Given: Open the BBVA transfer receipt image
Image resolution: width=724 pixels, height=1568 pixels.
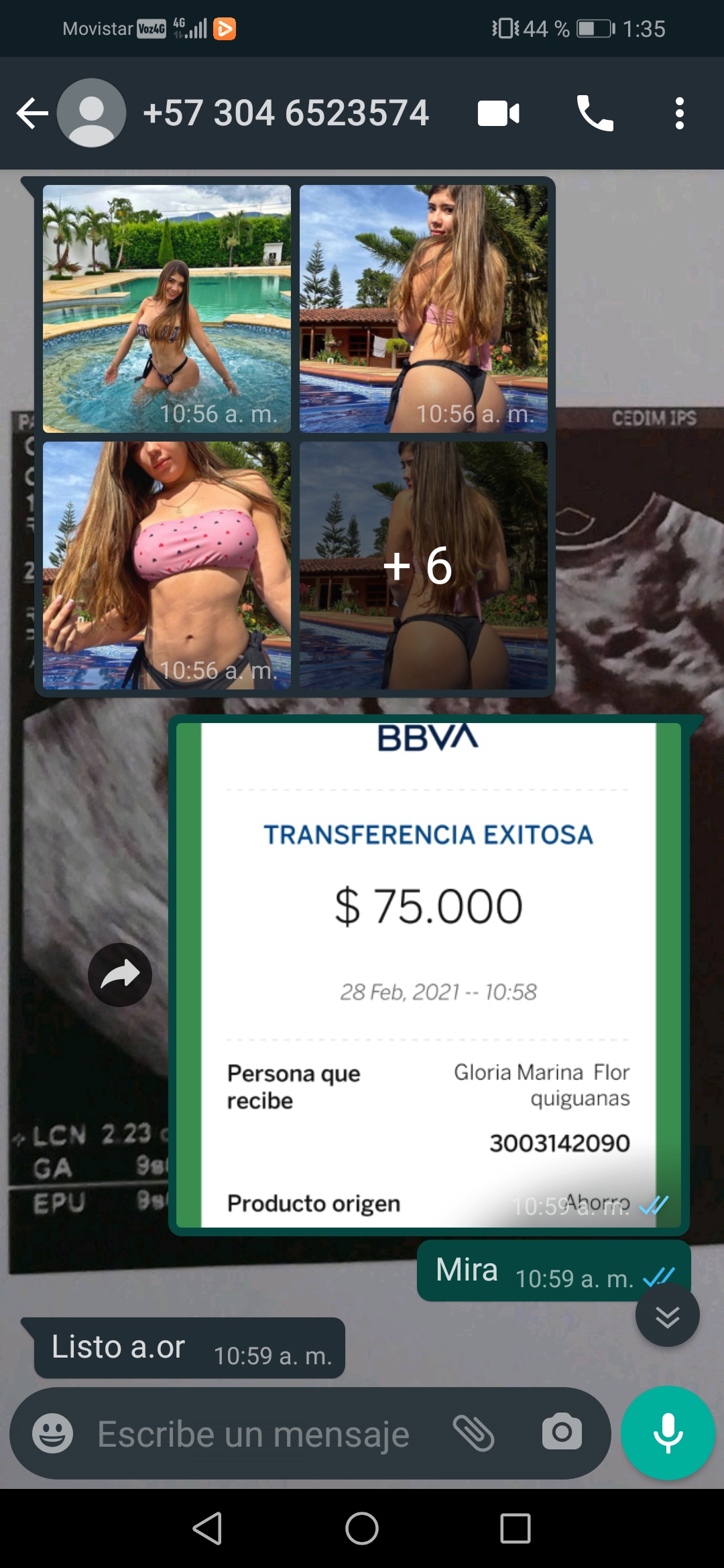Looking at the screenshot, I should (429, 972).
